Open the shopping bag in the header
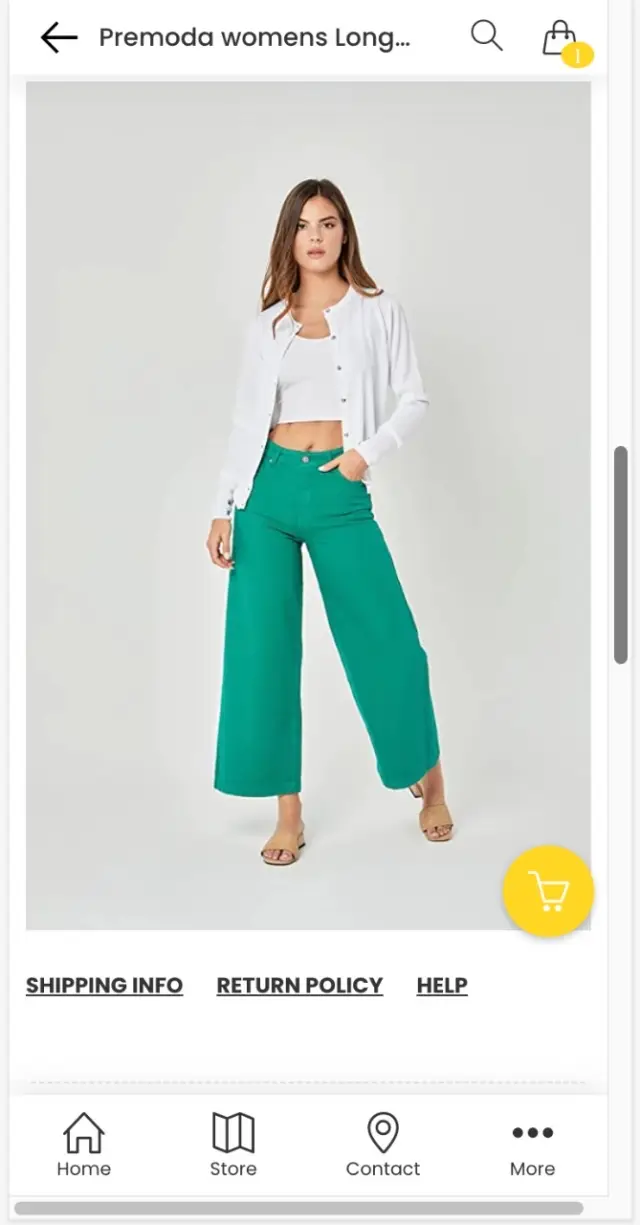The image size is (640, 1225). 562,39
